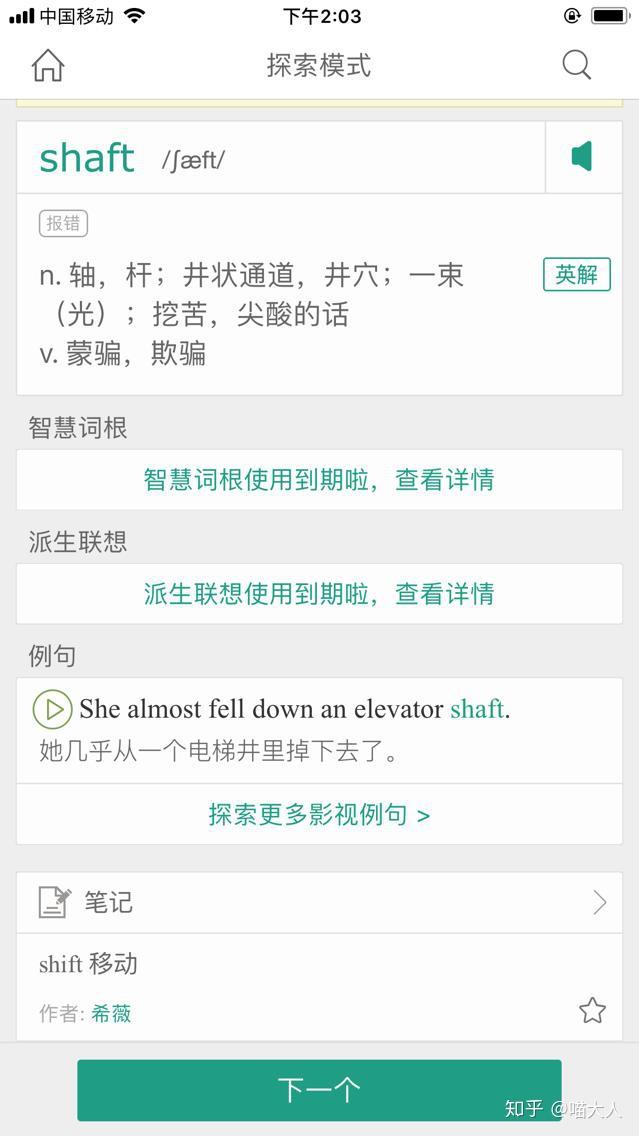Play pronunciation of shaft via speaker icon

click(582, 156)
